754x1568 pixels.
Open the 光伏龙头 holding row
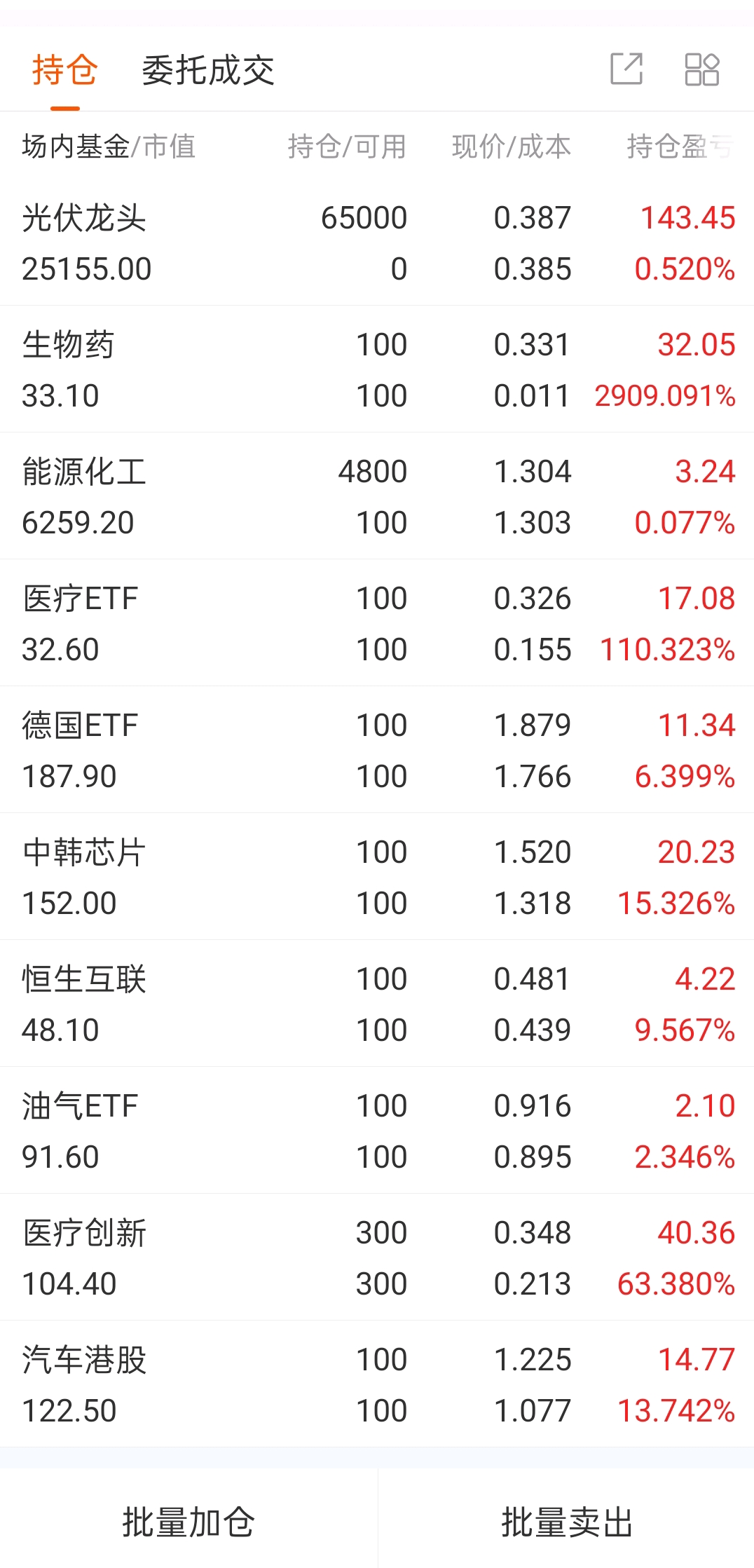click(x=377, y=243)
